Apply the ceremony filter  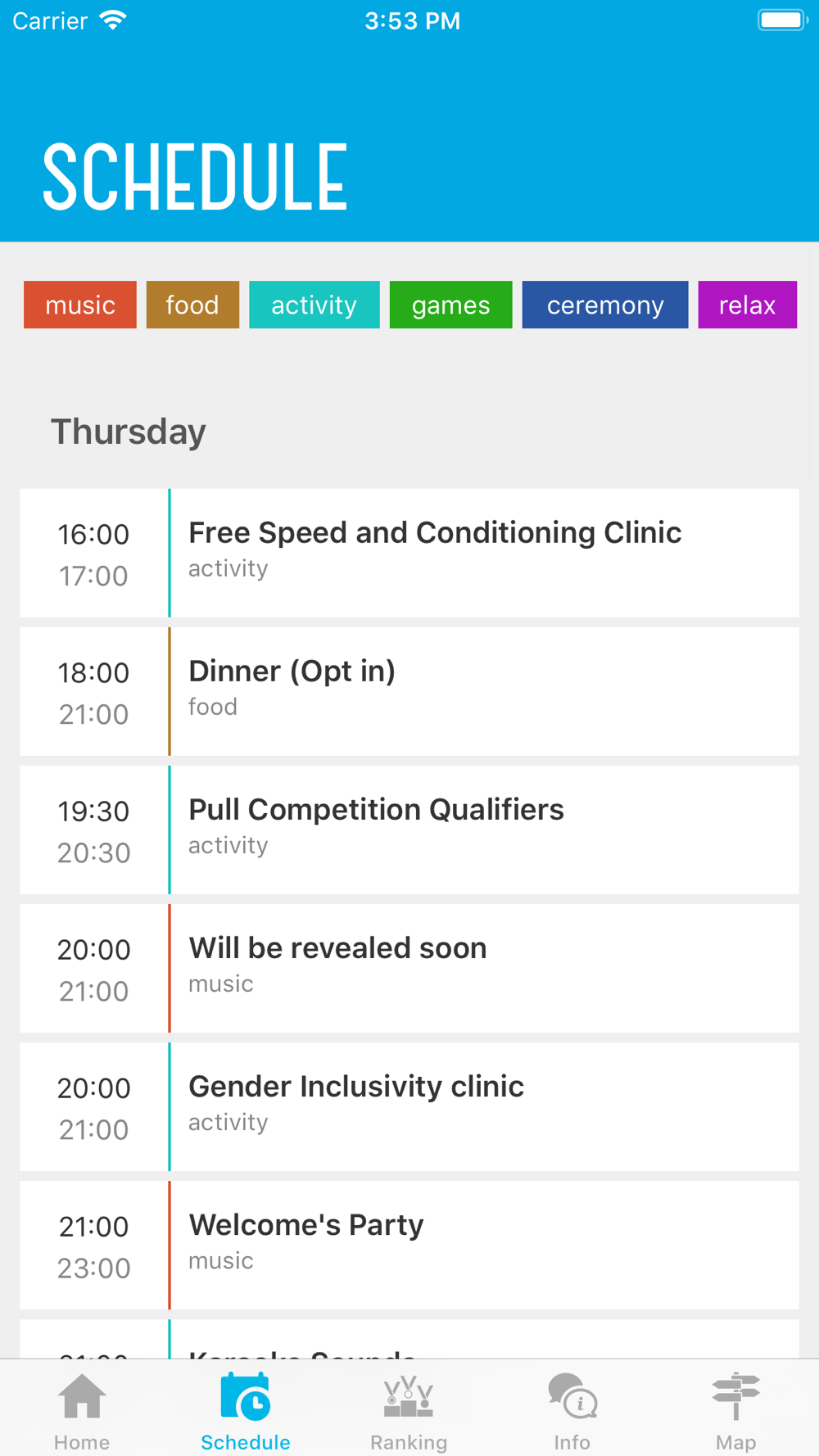[604, 305]
